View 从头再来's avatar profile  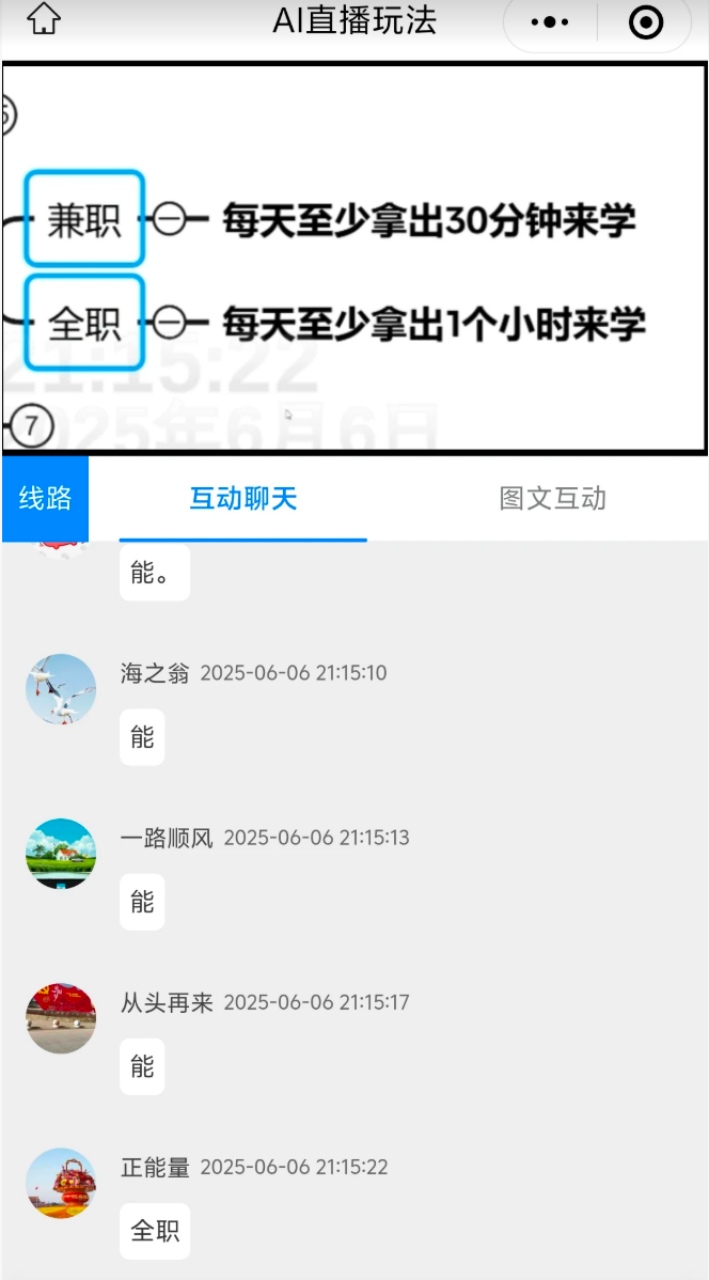point(61,1018)
